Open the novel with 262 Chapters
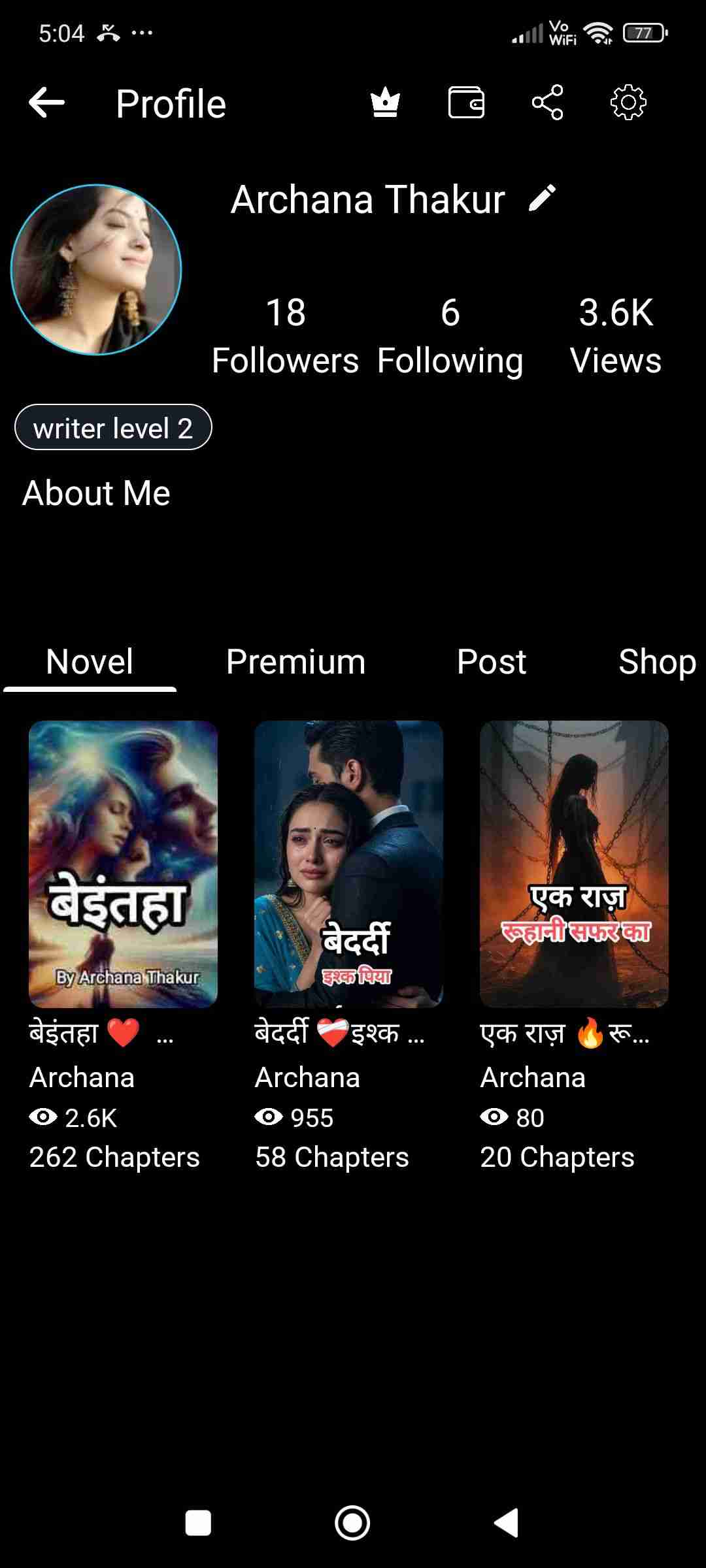This screenshot has width=706, height=1568. coord(123,864)
